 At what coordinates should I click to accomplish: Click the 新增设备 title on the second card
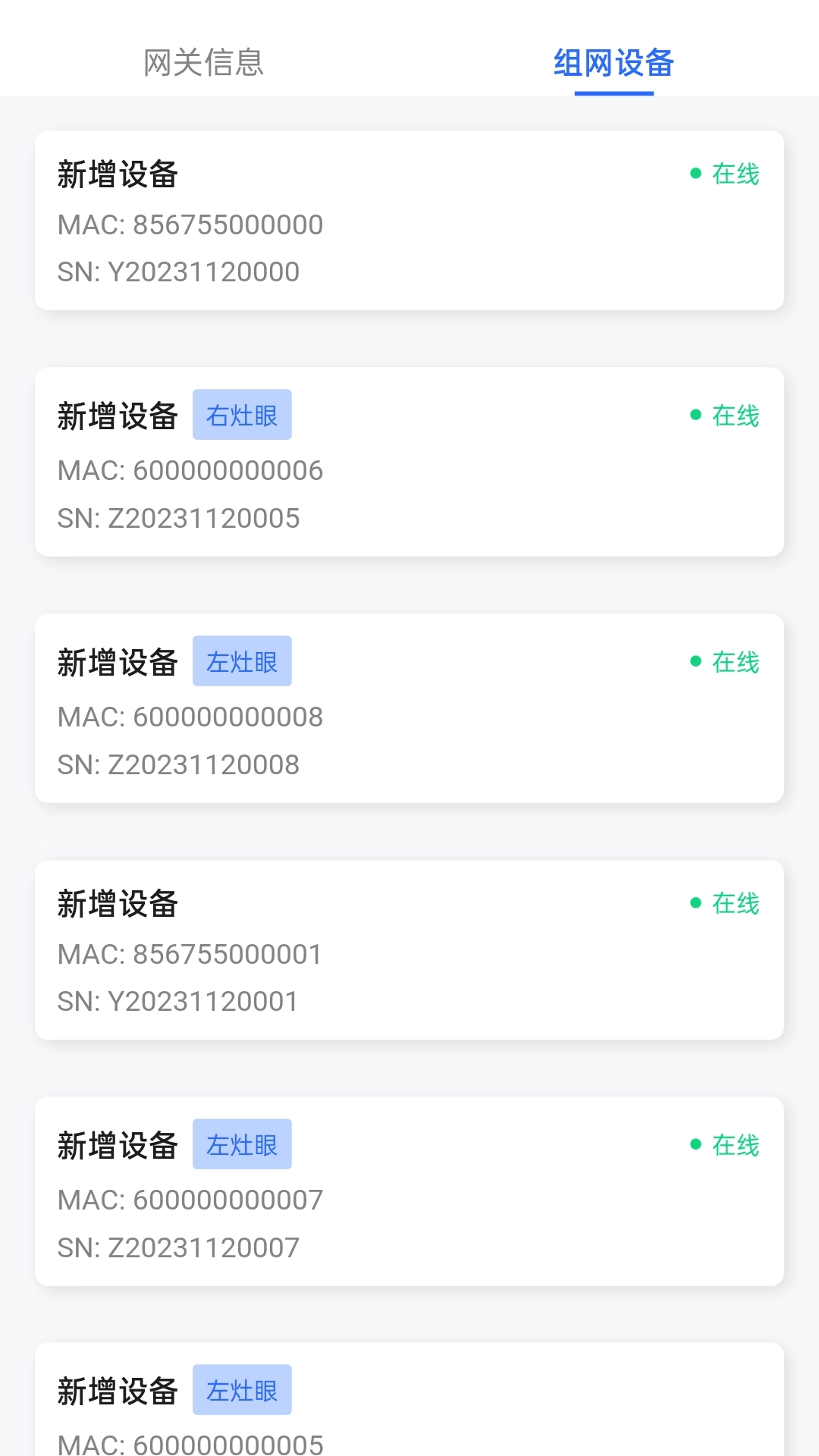[x=118, y=414]
